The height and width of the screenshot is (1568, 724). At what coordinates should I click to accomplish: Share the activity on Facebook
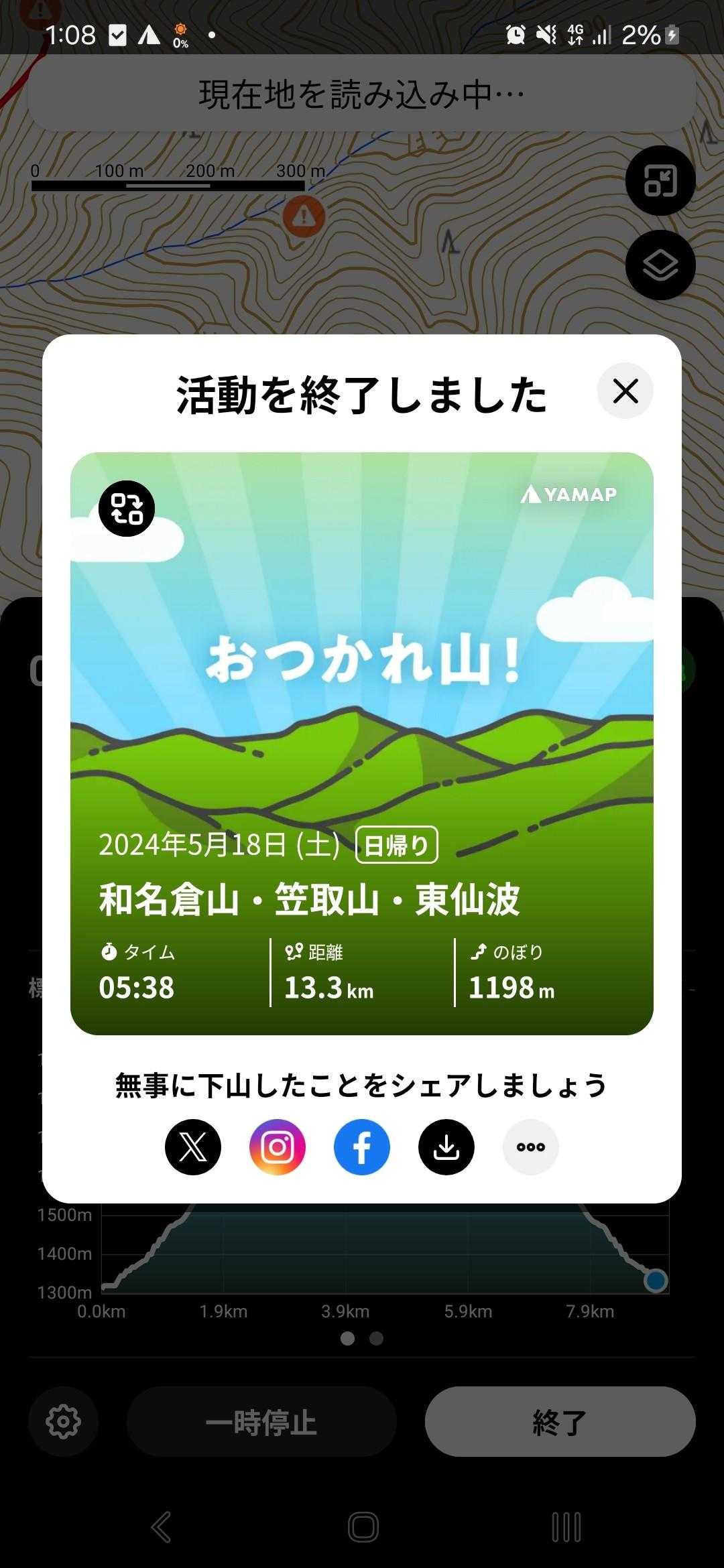pyautogui.click(x=362, y=1147)
